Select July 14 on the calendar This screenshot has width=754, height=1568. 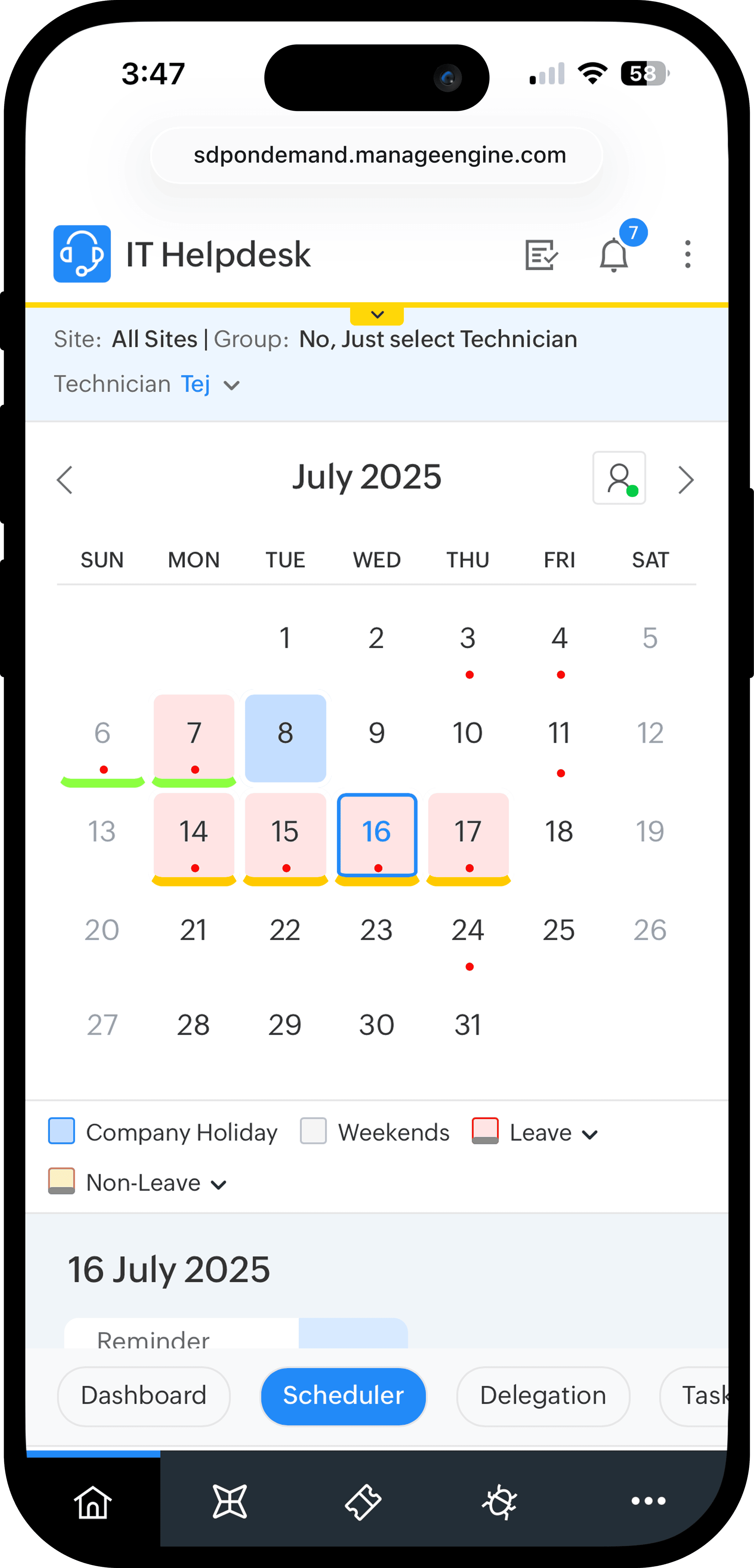(x=194, y=835)
